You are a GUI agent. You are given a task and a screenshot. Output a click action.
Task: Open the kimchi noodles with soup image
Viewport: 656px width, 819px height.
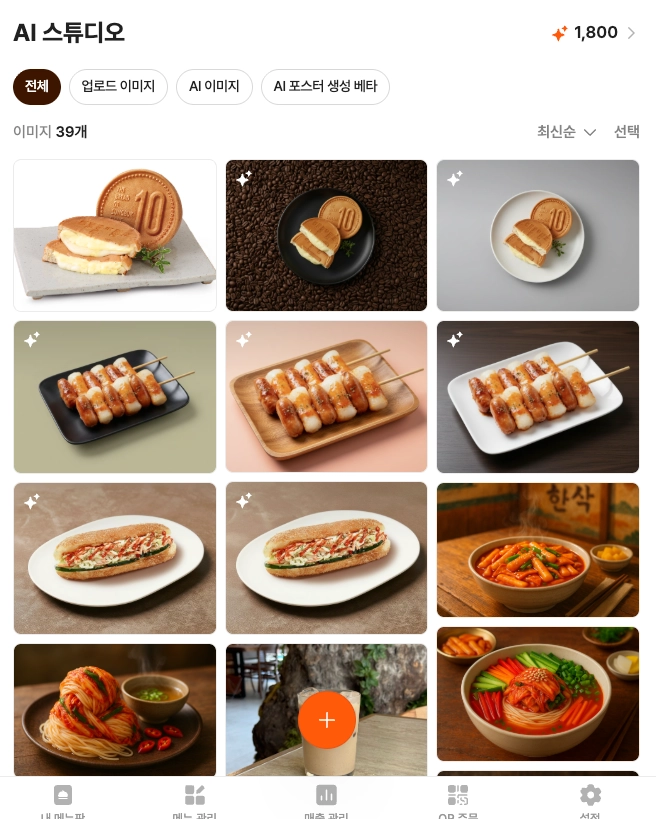(115, 710)
